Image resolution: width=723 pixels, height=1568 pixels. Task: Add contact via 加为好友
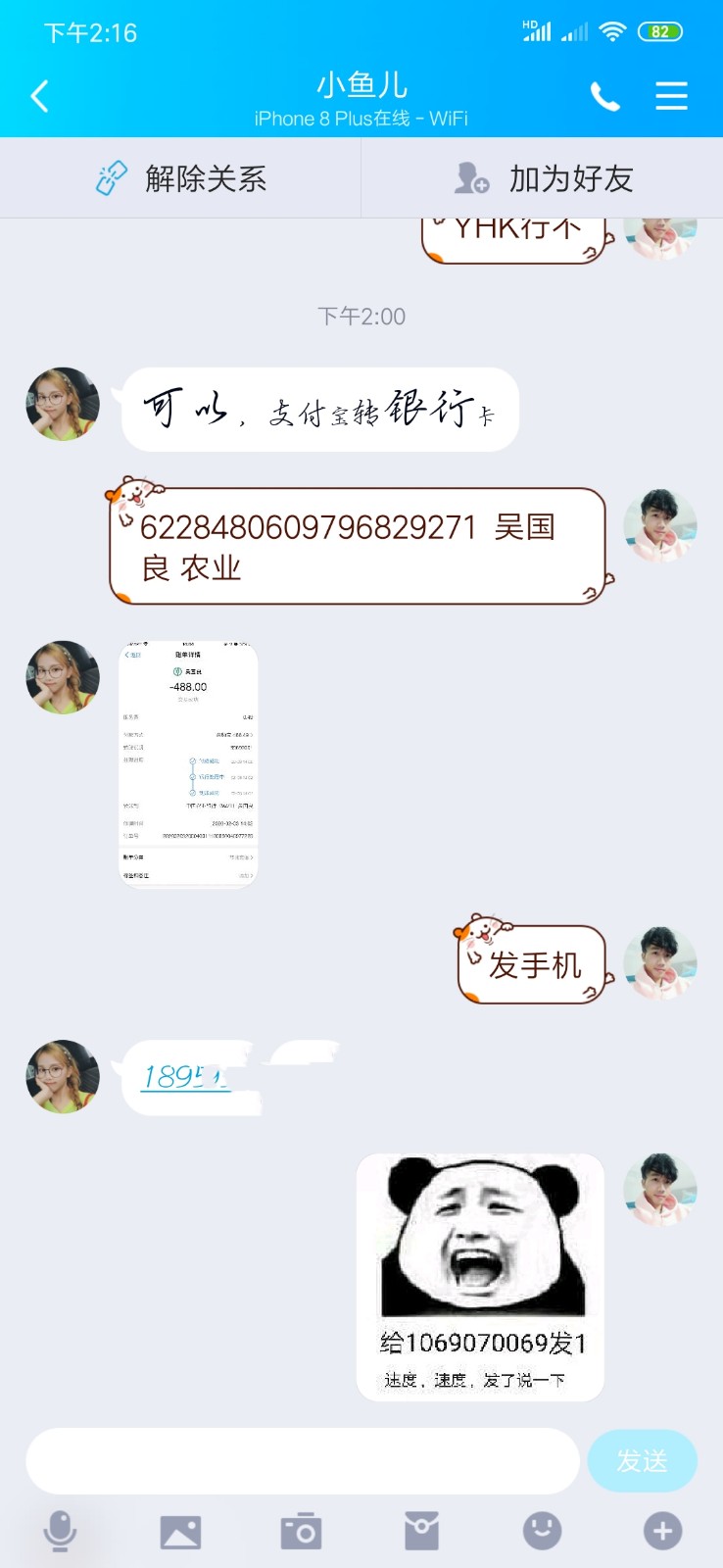click(543, 178)
